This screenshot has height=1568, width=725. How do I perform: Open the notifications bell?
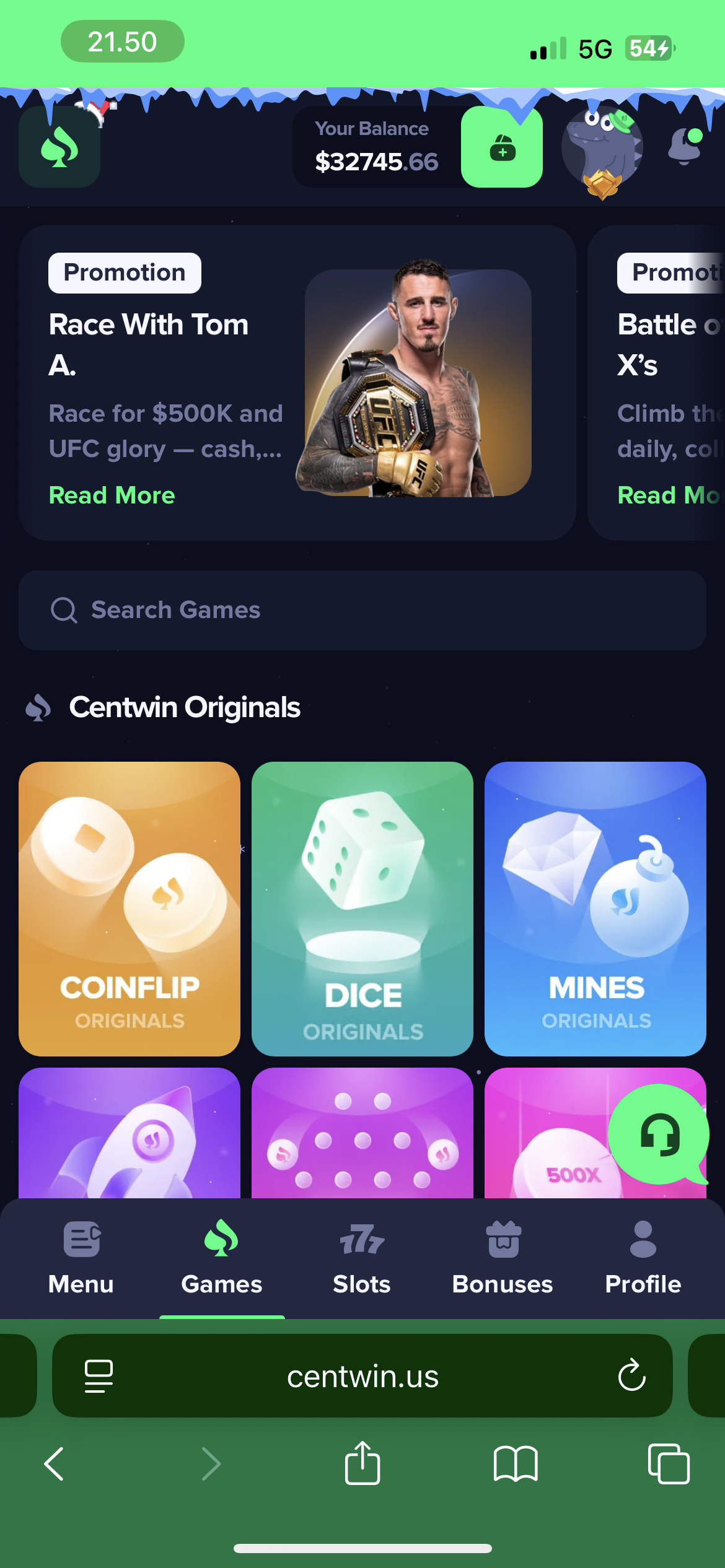pos(685,147)
